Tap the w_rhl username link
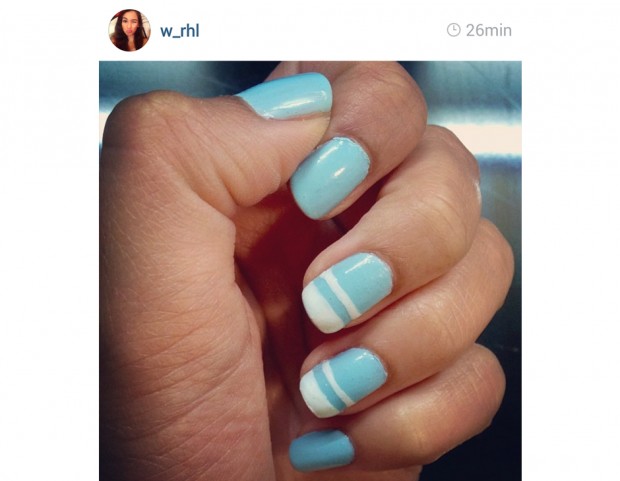The width and height of the screenshot is (620, 481). (x=180, y=30)
